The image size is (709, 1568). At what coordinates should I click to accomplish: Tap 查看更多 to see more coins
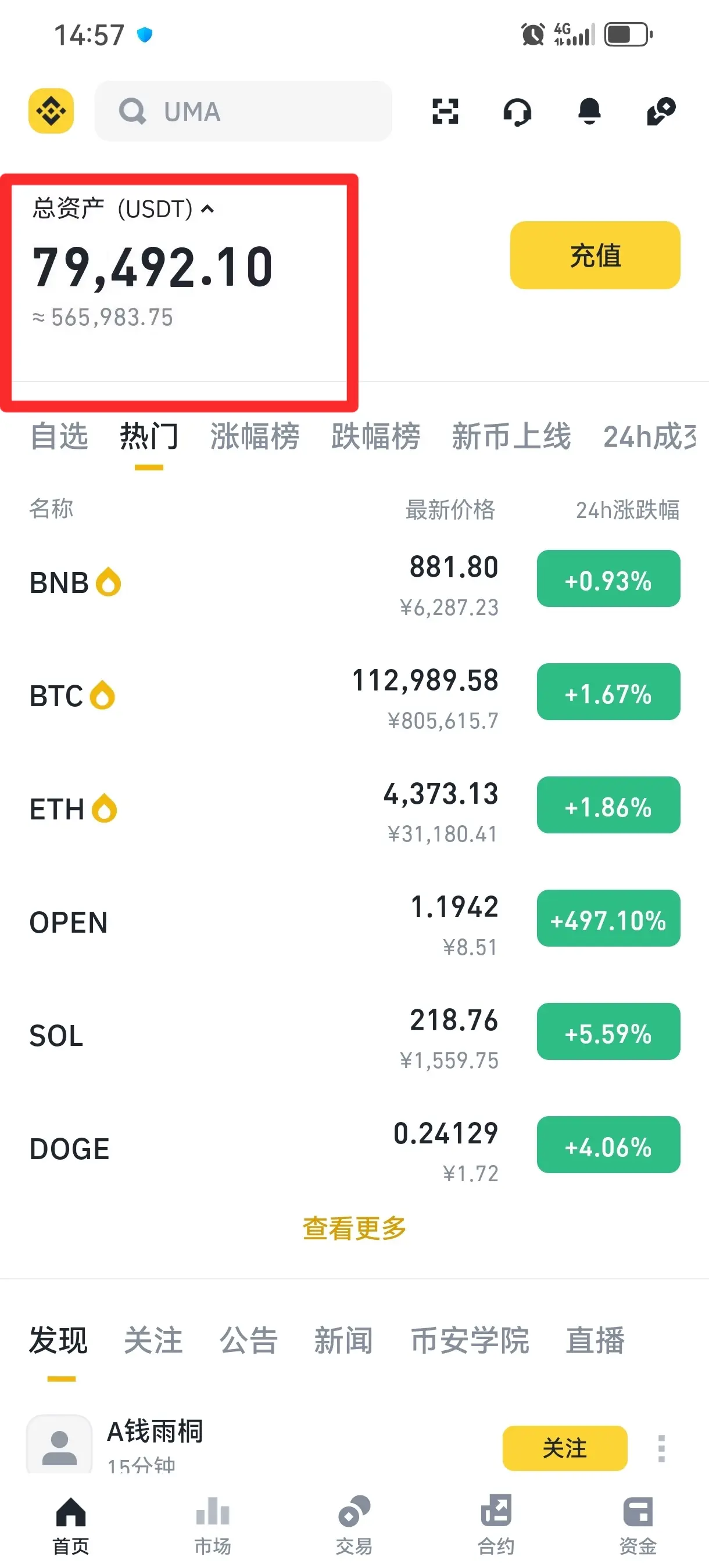(354, 1228)
